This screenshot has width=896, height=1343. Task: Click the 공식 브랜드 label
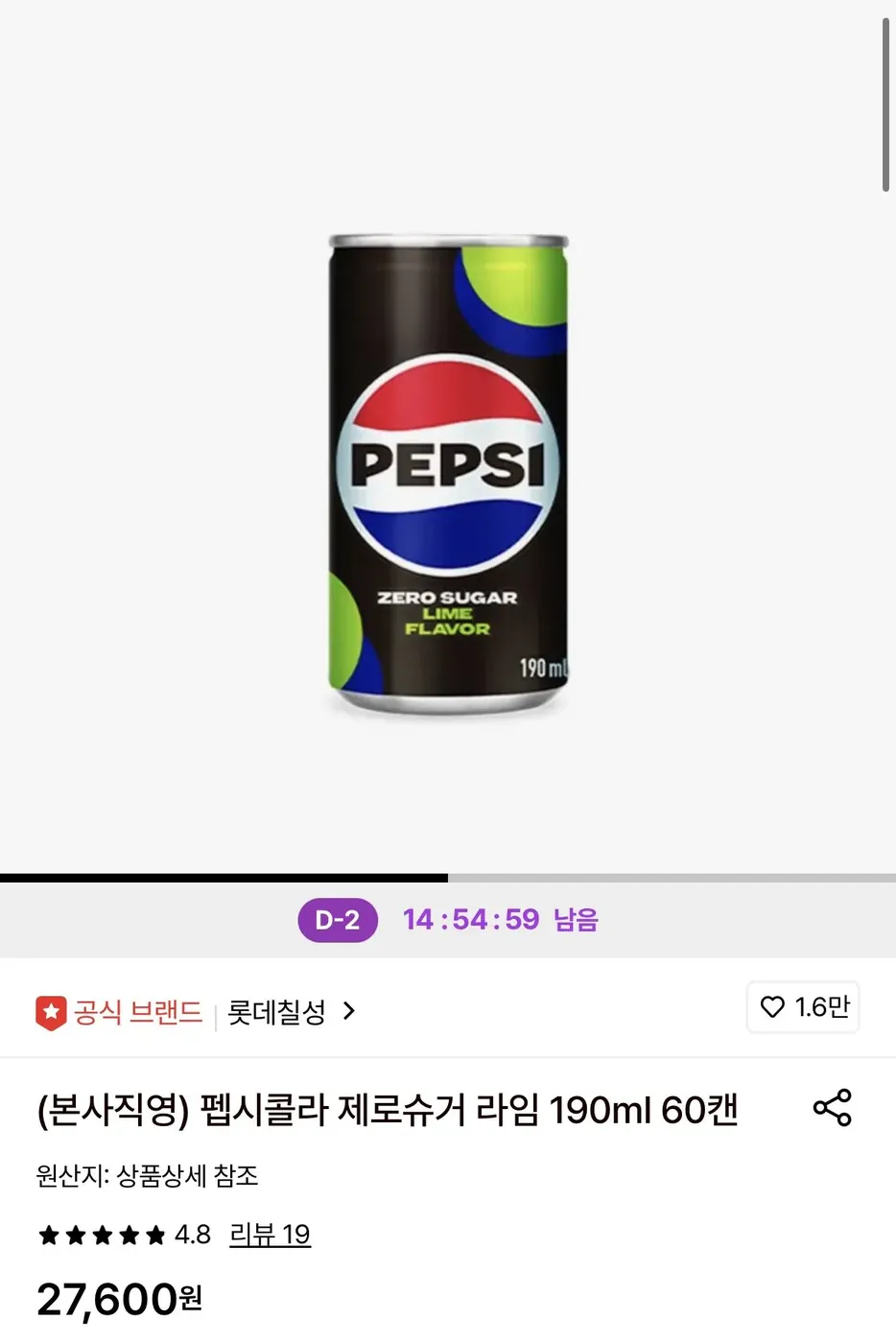click(x=134, y=1012)
